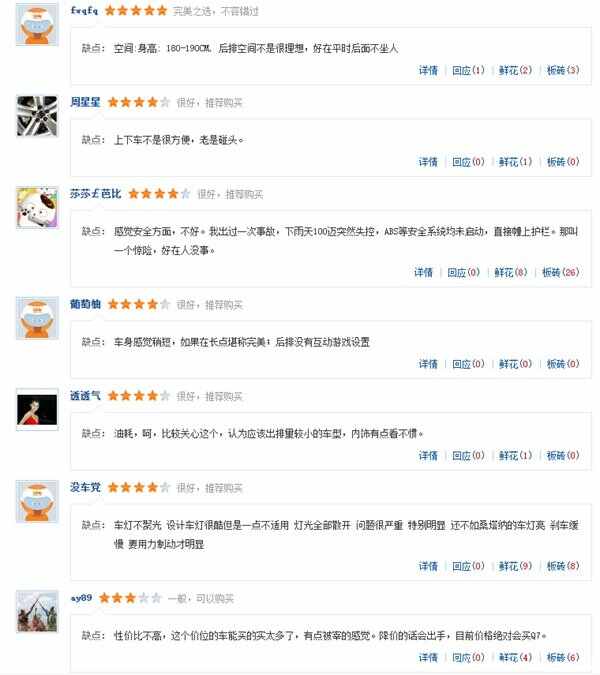This screenshot has width=600, height=675.
Task: Open 详情 on 葡萄柚's review
Action: [x=427, y=364]
